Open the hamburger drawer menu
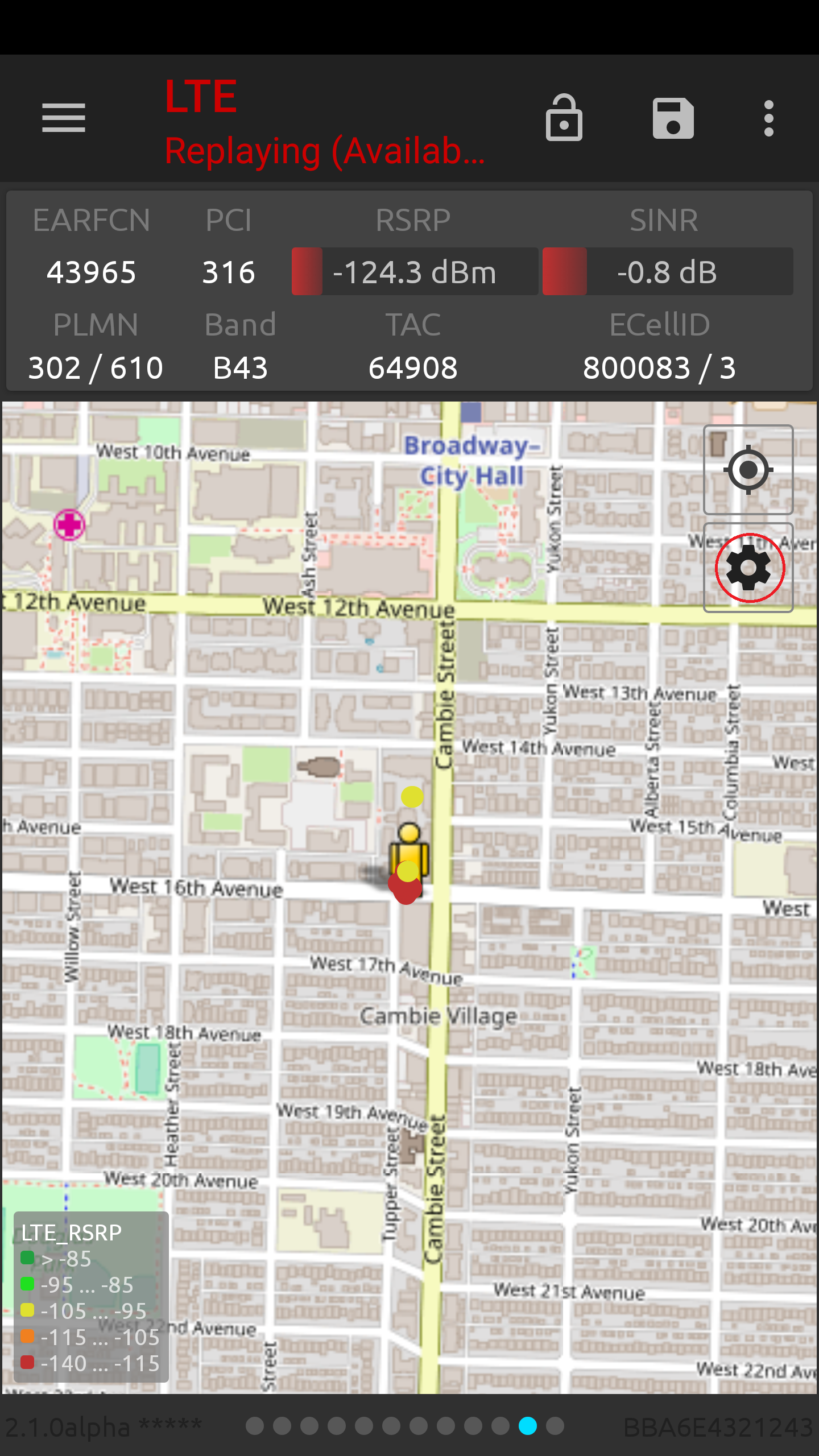This screenshot has width=819, height=1456. [64, 118]
